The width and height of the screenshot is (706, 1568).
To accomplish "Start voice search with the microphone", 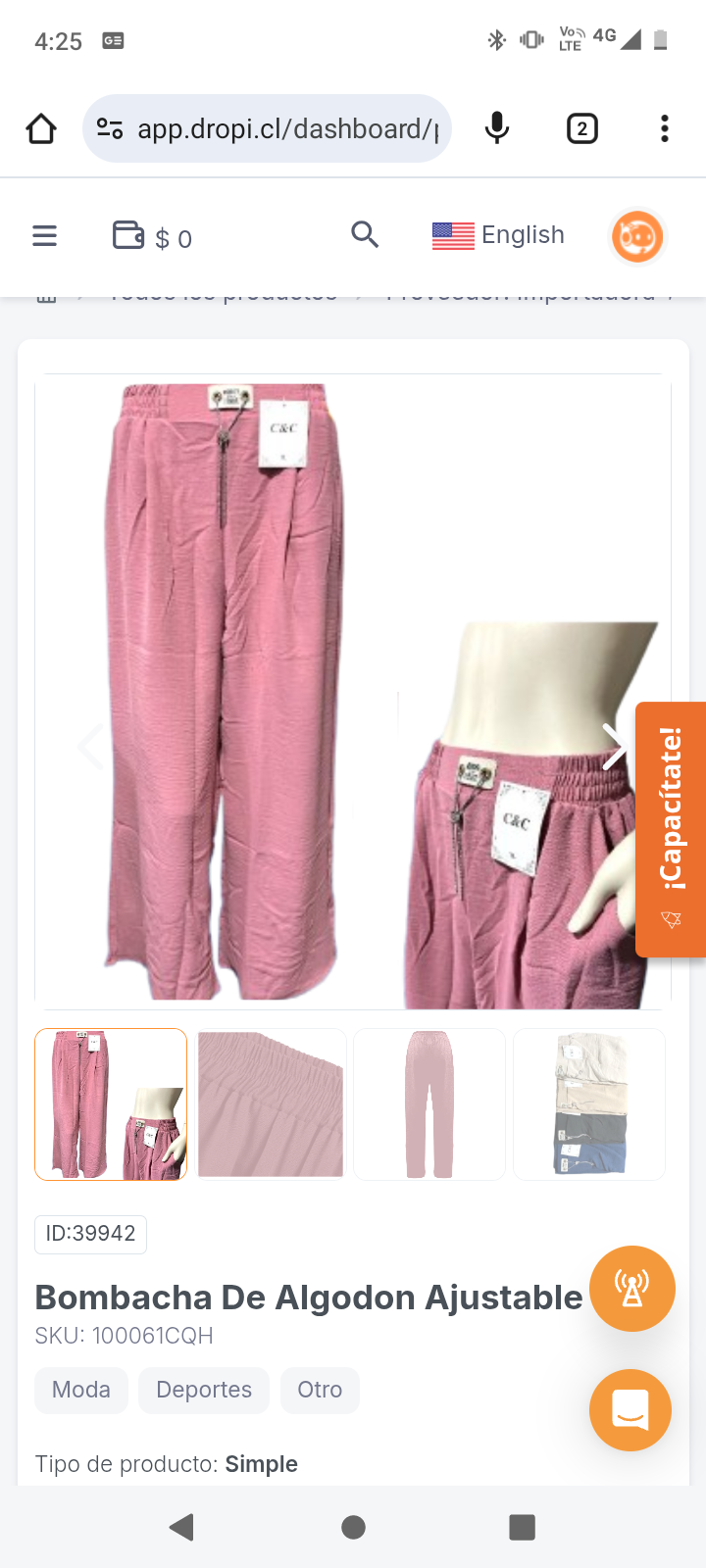I will (497, 128).
